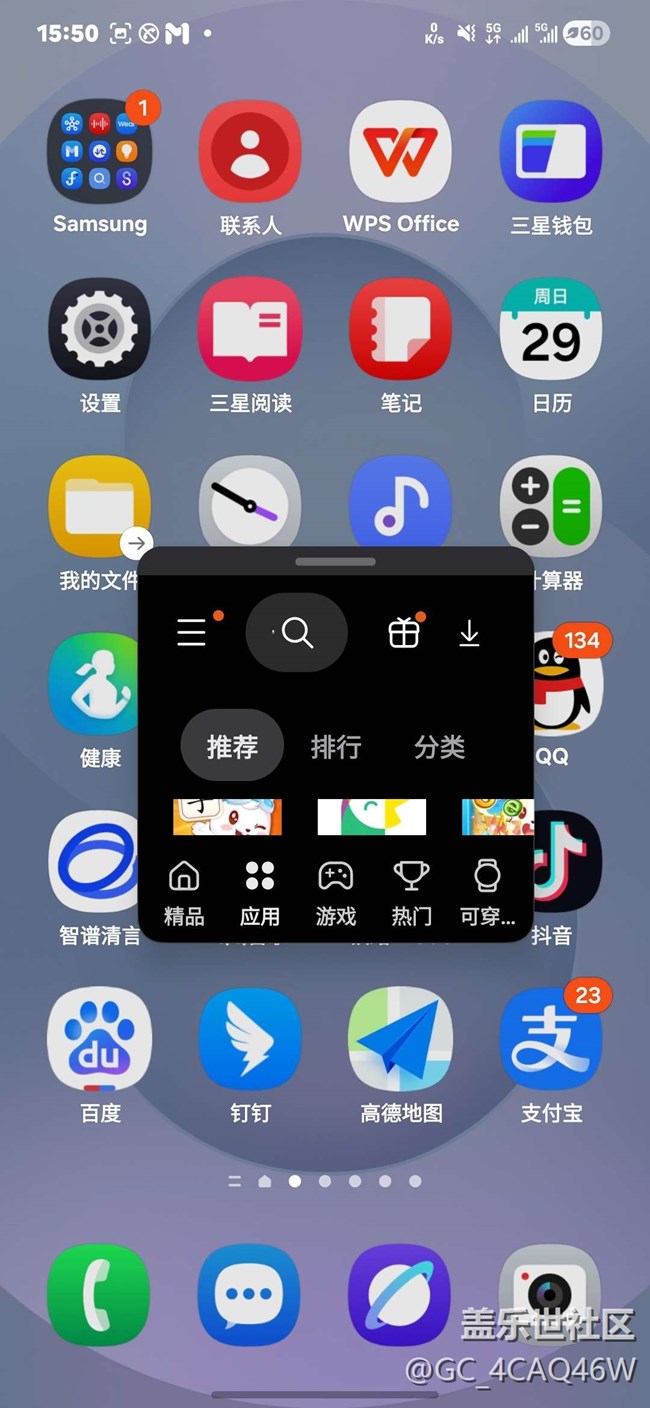650x1408 pixels.
Task: Open the 设置 settings app
Action: (100, 330)
